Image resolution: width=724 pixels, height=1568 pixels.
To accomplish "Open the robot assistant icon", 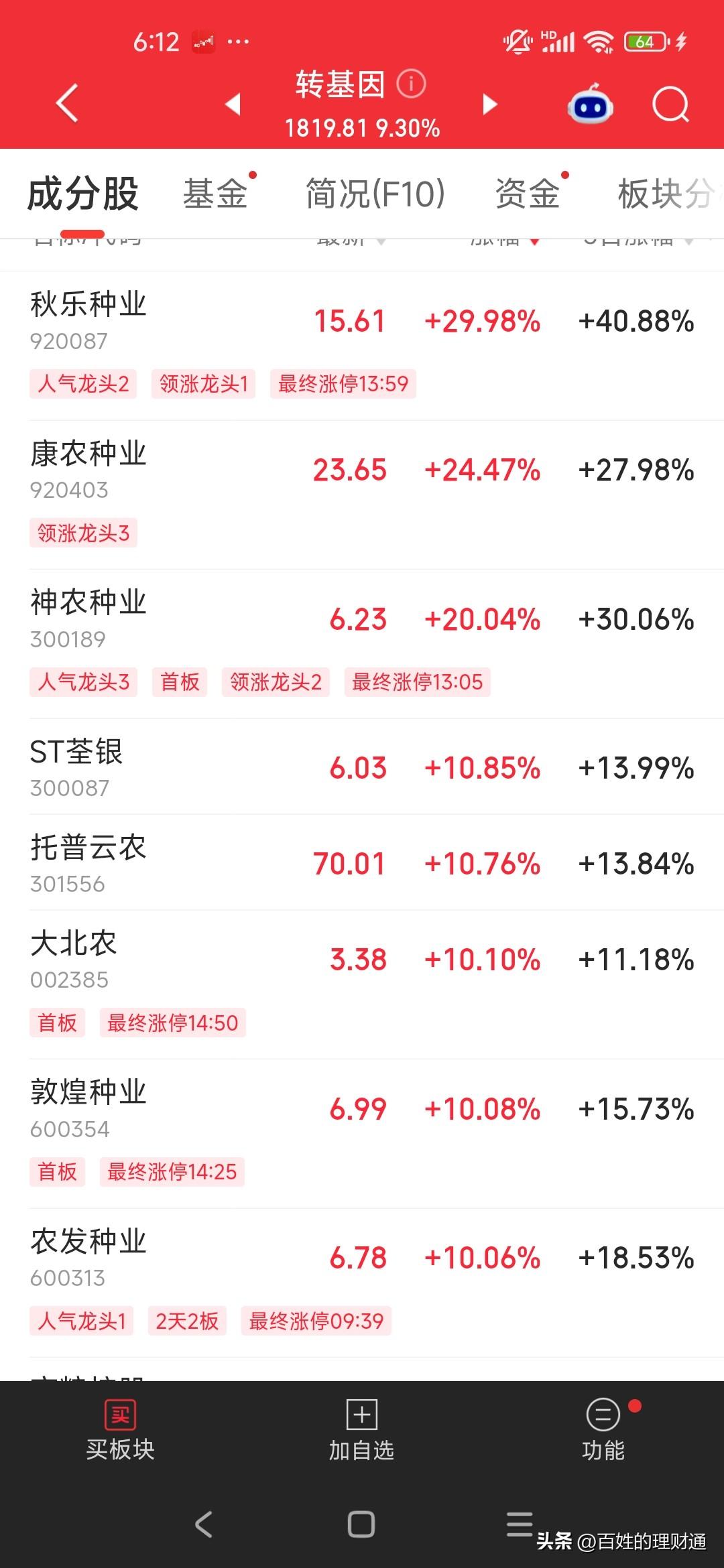I will pos(591,104).
